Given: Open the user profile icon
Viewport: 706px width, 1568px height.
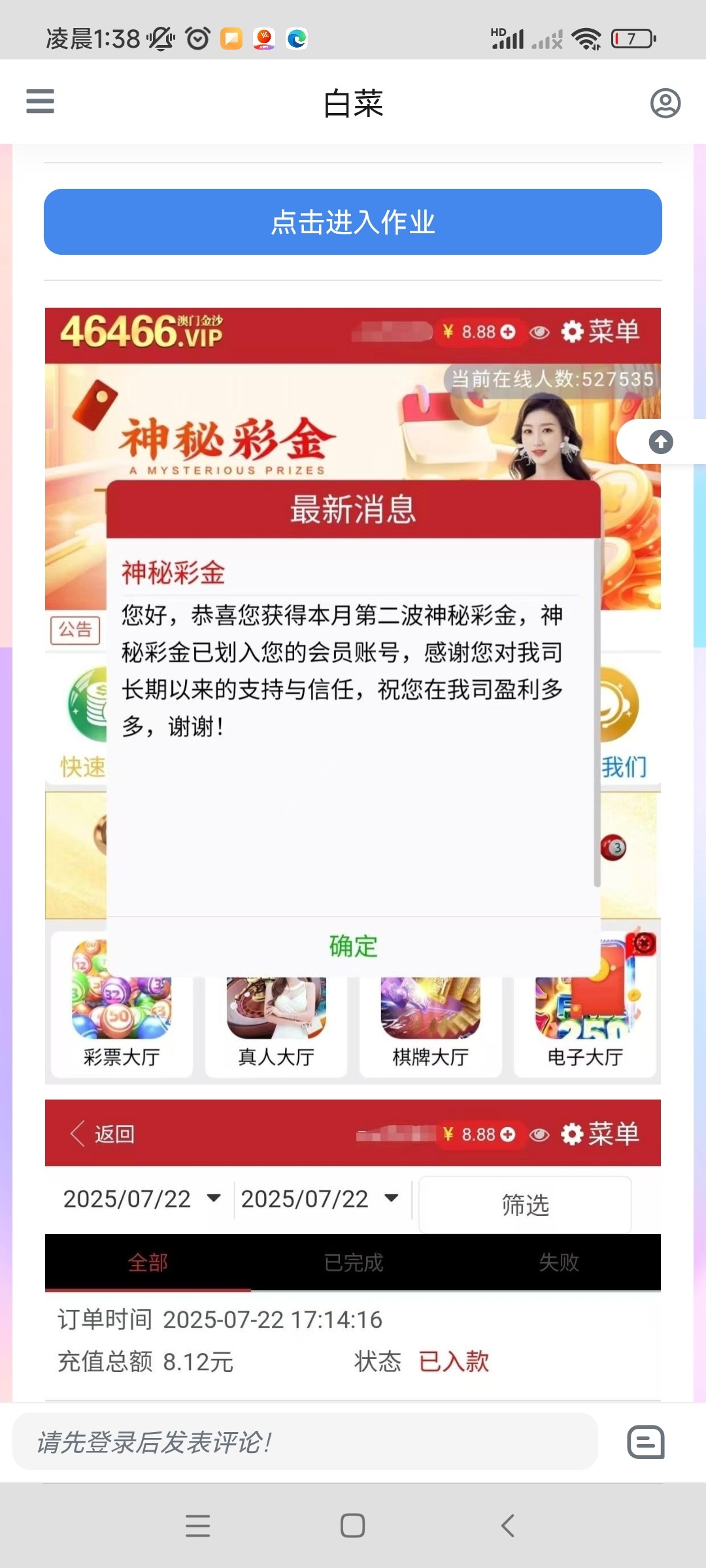Looking at the screenshot, I should click(x=665, y=103).
